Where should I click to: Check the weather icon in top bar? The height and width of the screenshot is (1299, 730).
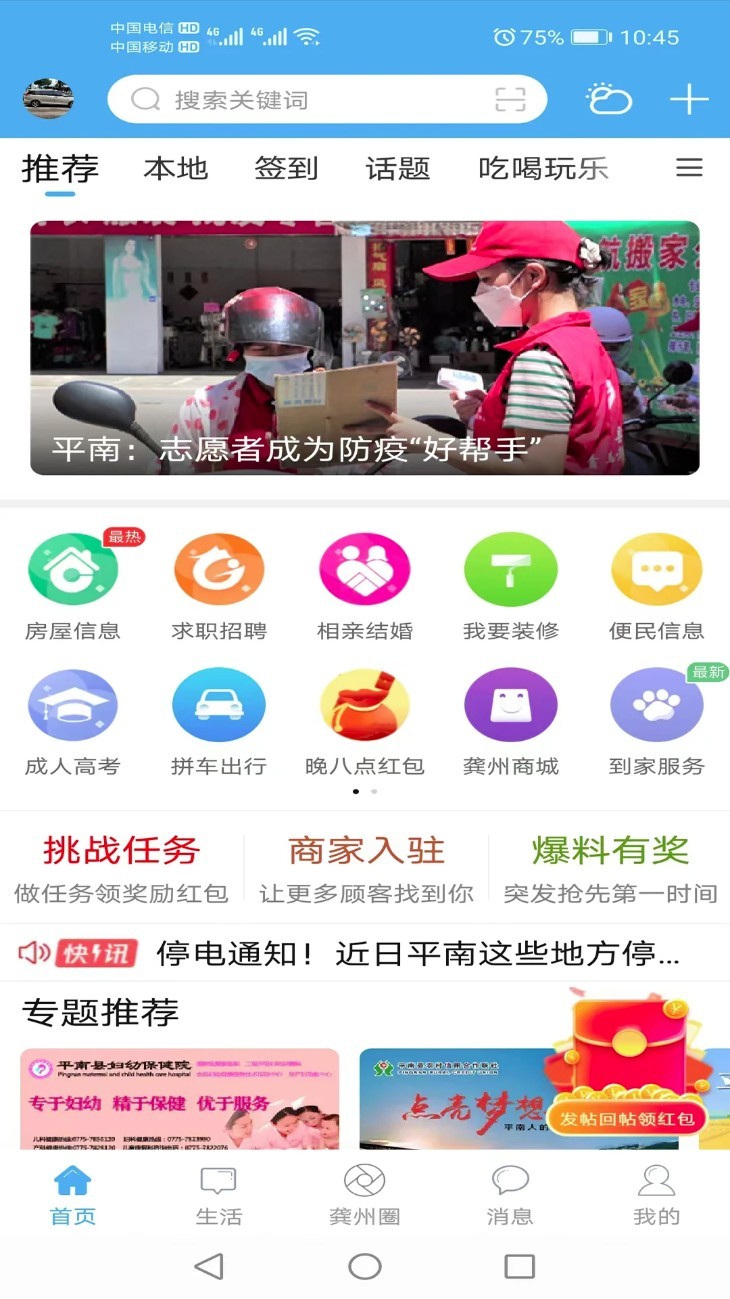pyautogui.click(x=610, y=99)
